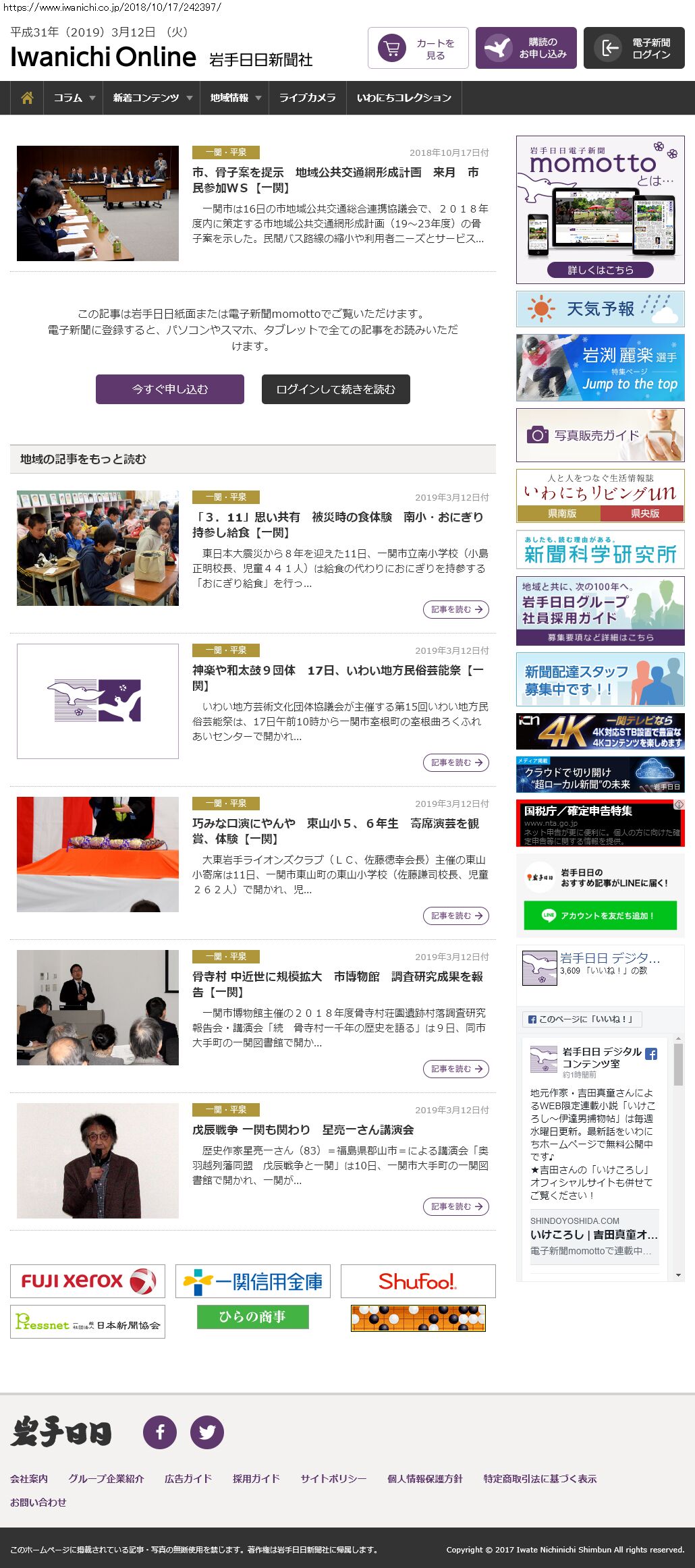Screen dimensions: 695x1568
Task: Expand 地域情報 menu
Action: [233, 98]
